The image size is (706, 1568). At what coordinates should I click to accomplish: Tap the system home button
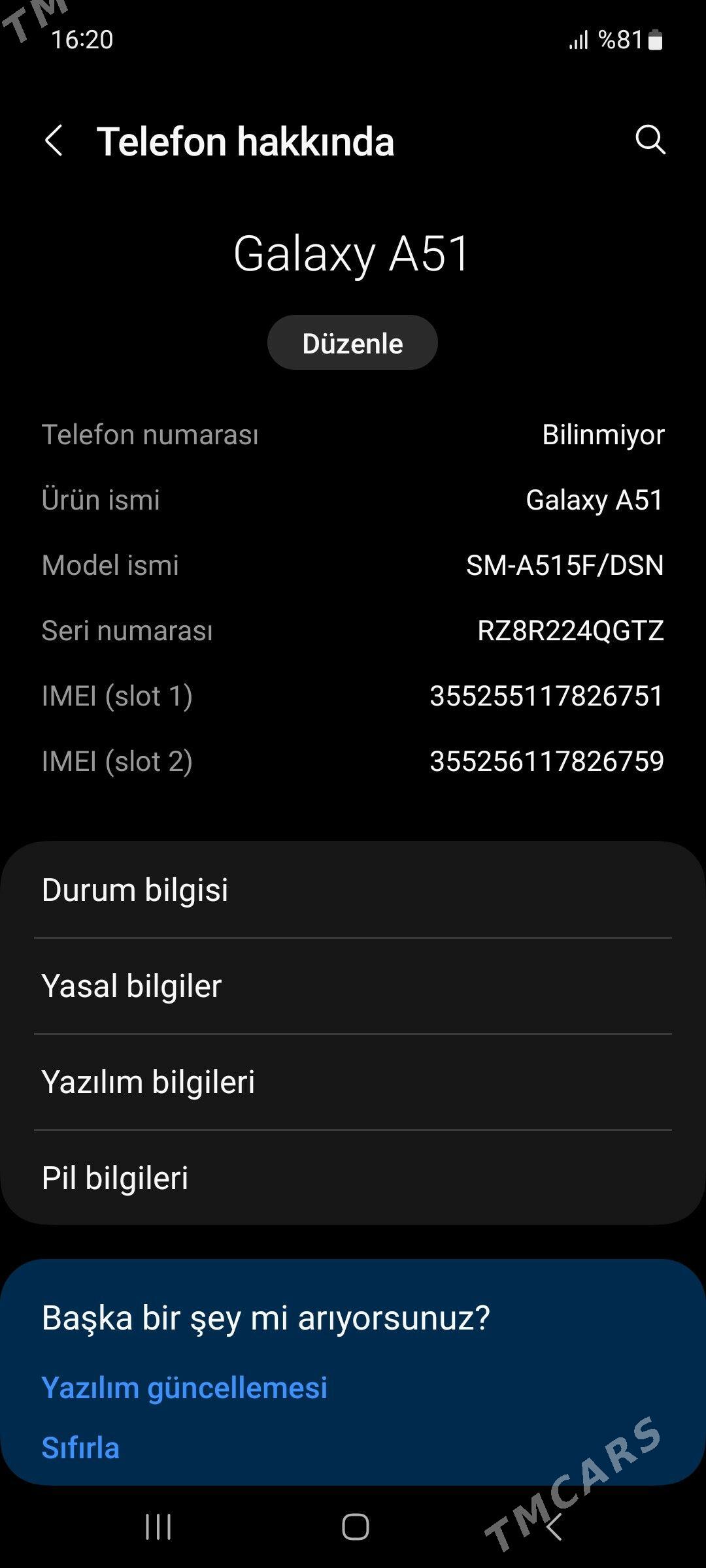pos(355,1527)
